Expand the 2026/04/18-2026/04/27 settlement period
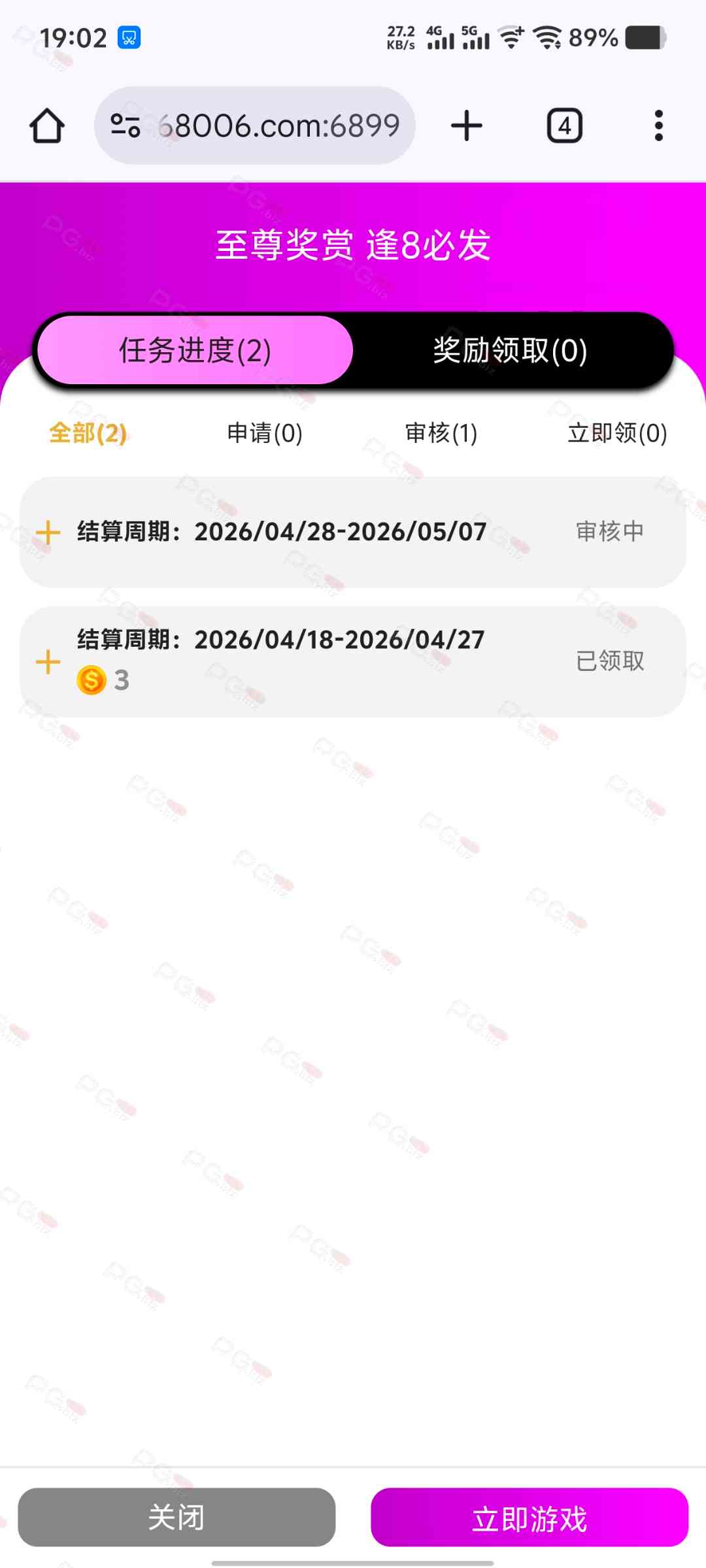 pos(48,661)
